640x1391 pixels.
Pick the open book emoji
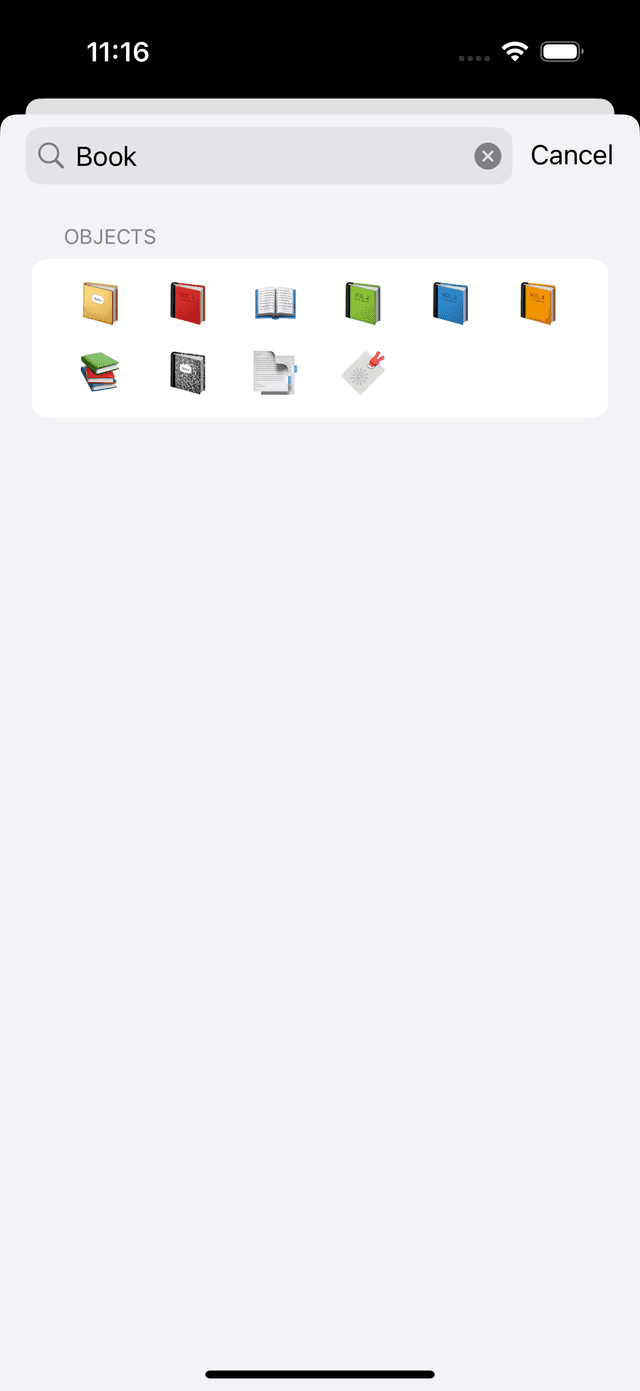coord(275,303)
